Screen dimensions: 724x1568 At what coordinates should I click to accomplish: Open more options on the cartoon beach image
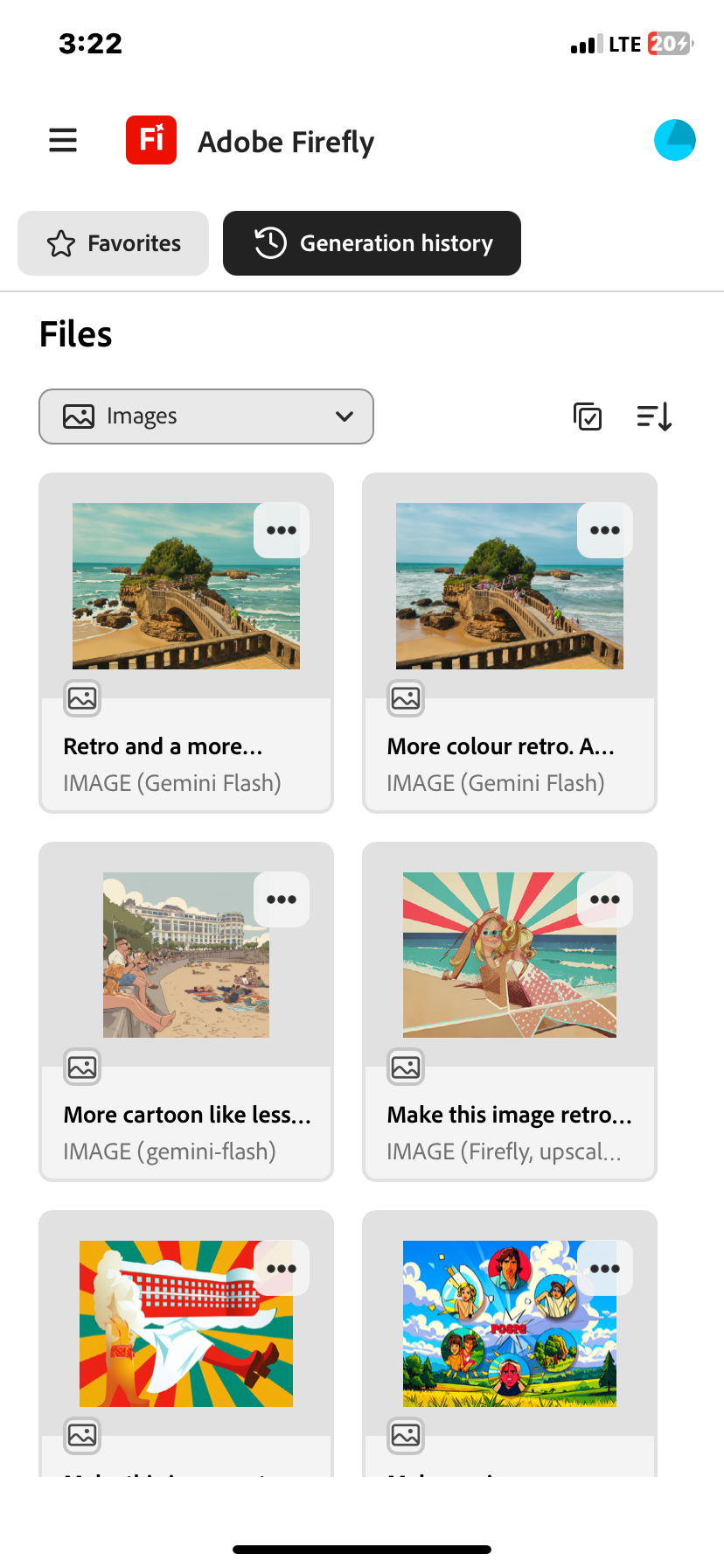click(281, 899)
